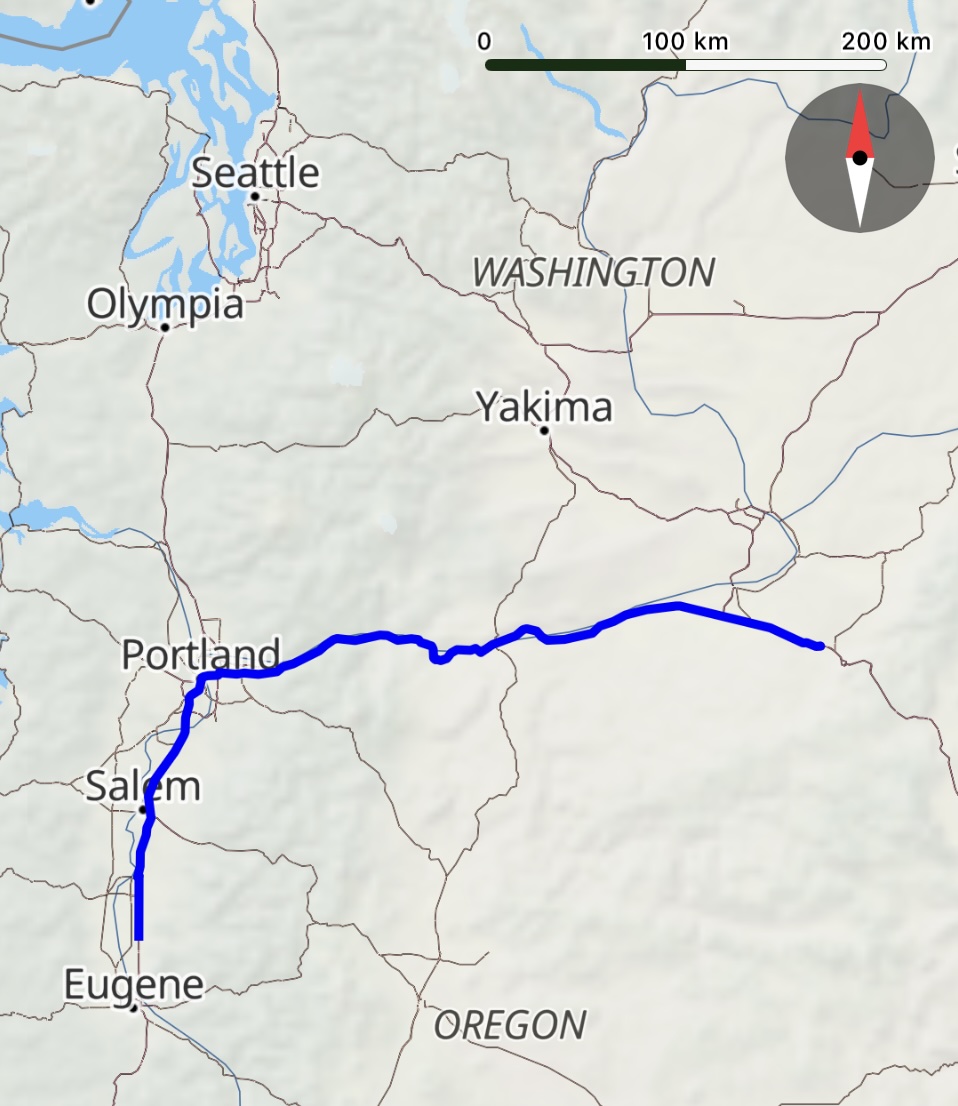This screenshot has height=1106, width=958.
Task: Tap the compass to reset map orientation
Action: (x=859, y=158)
